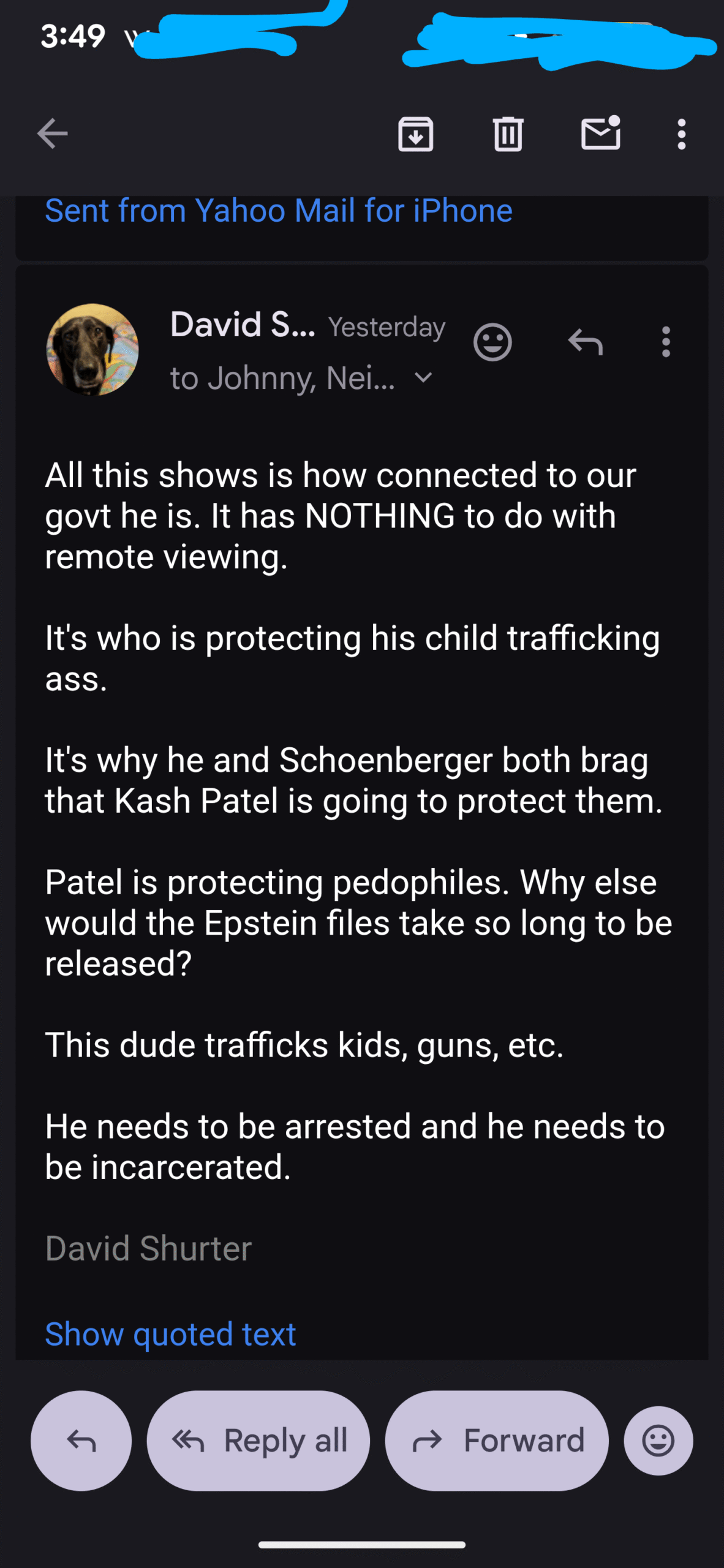Open the Sent from Yahoo Mail link

279,211
